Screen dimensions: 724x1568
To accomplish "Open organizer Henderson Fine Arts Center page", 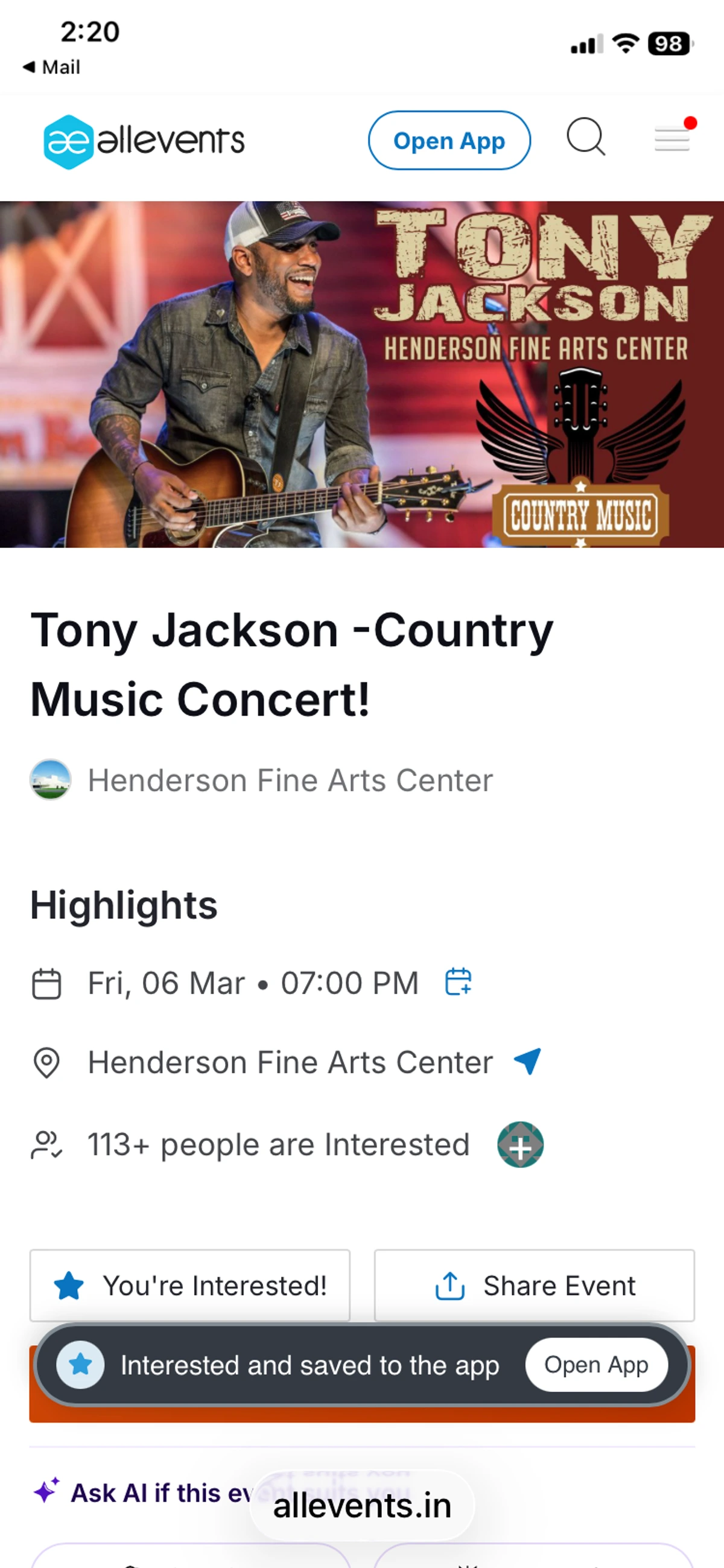I will coord(290,780).
